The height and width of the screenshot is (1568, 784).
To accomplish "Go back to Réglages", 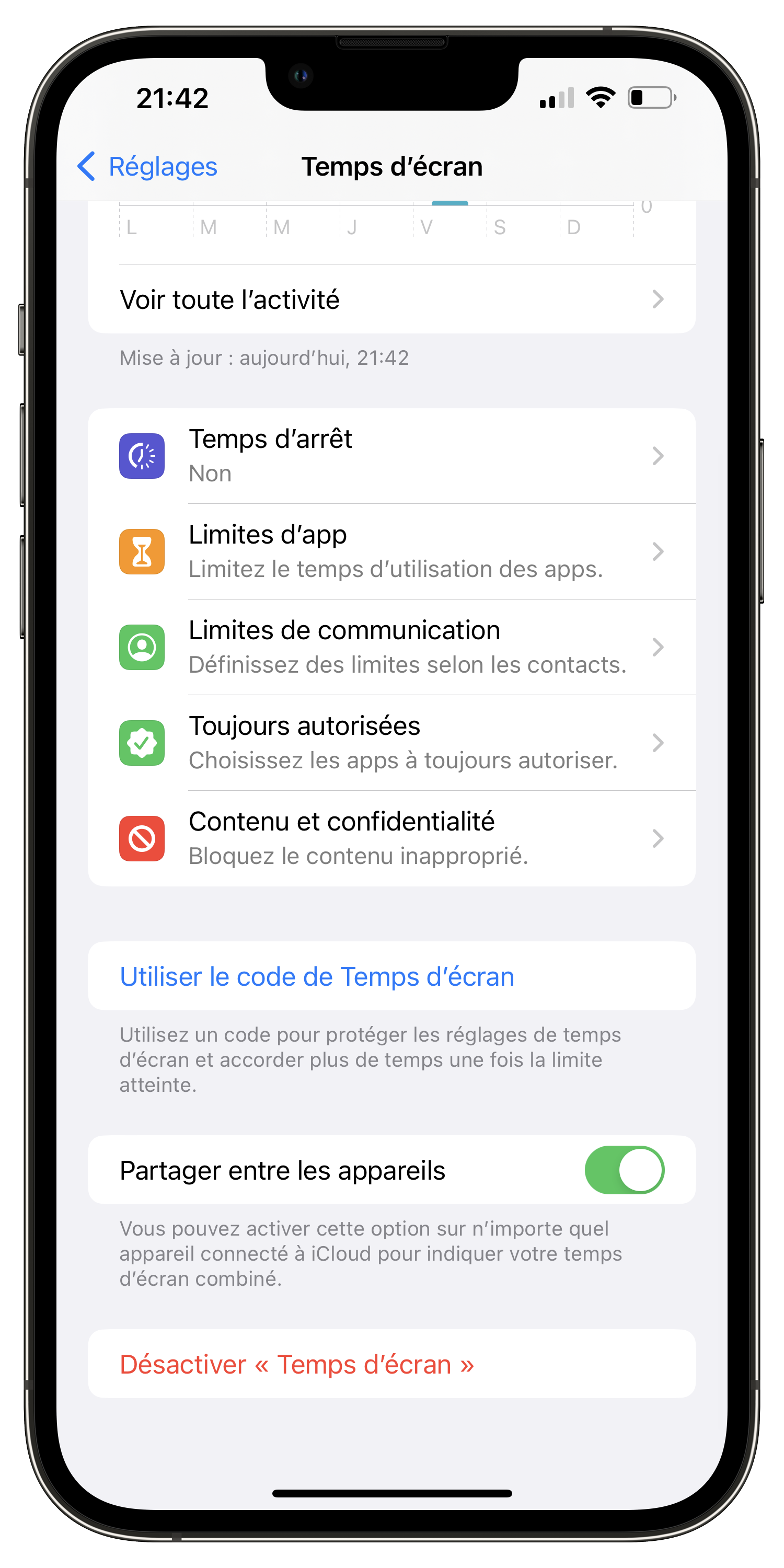I will point(147,166).
